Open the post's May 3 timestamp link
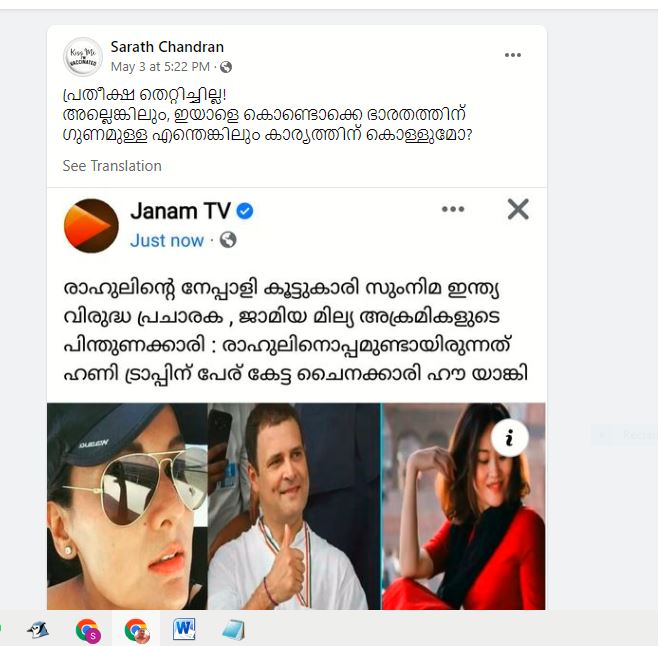This screenshot has height=646, width=658. [x=160, y=67]
